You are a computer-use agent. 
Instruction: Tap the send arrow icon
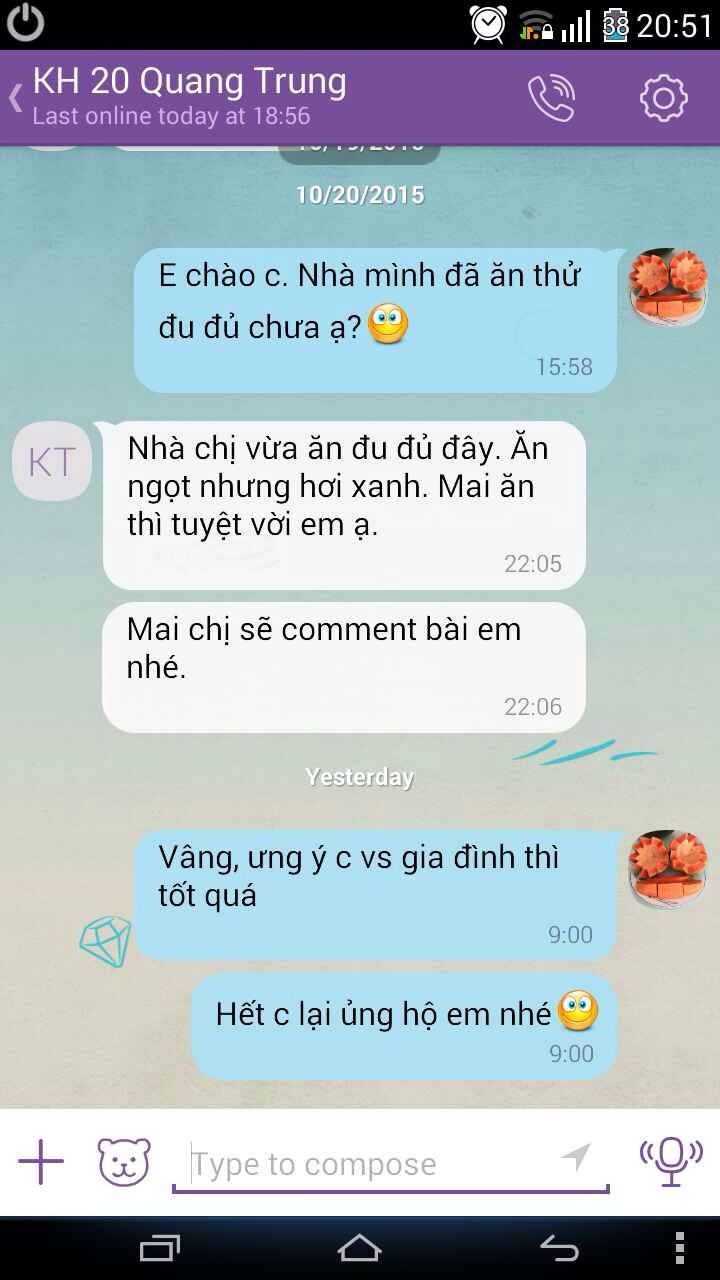click(x=576, y=1157)
